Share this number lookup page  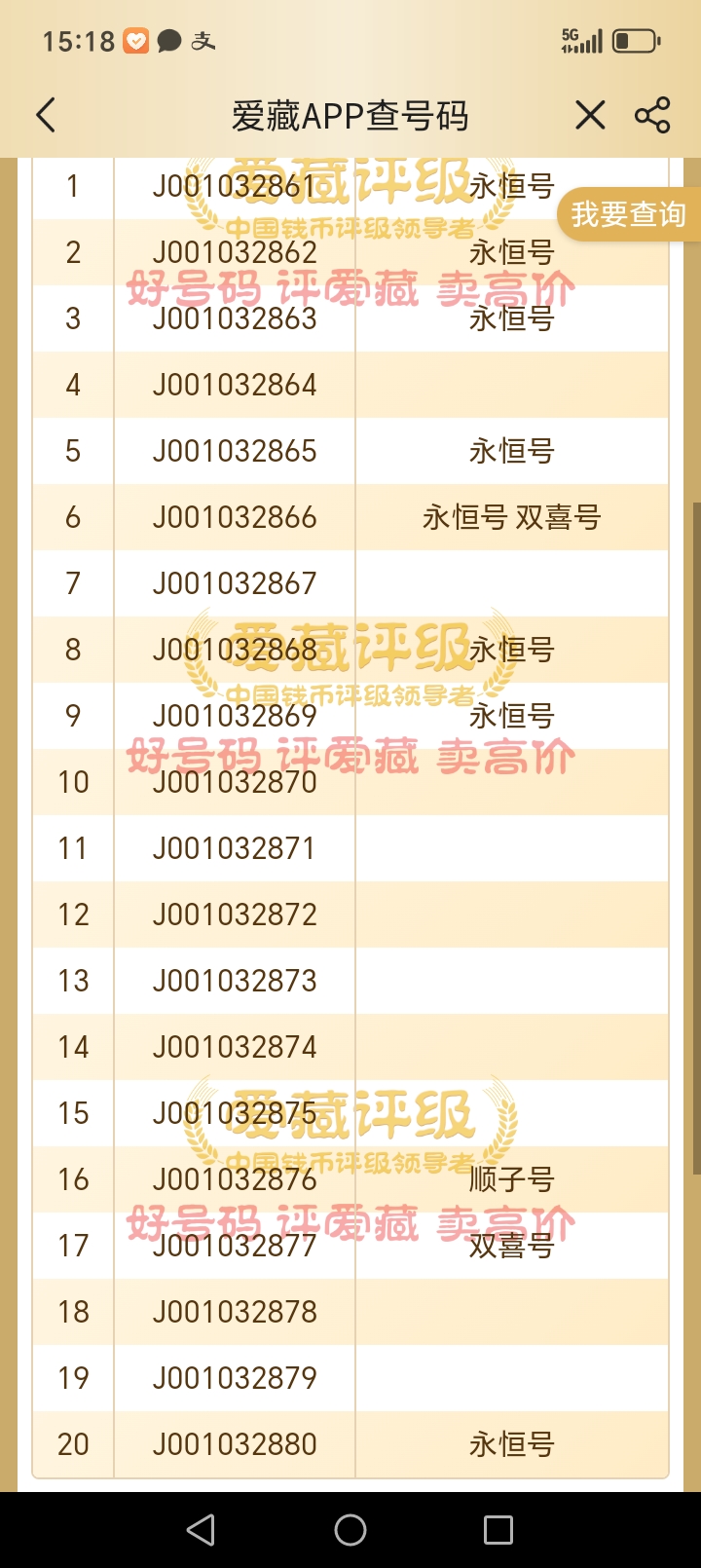(x=652, y=115)
